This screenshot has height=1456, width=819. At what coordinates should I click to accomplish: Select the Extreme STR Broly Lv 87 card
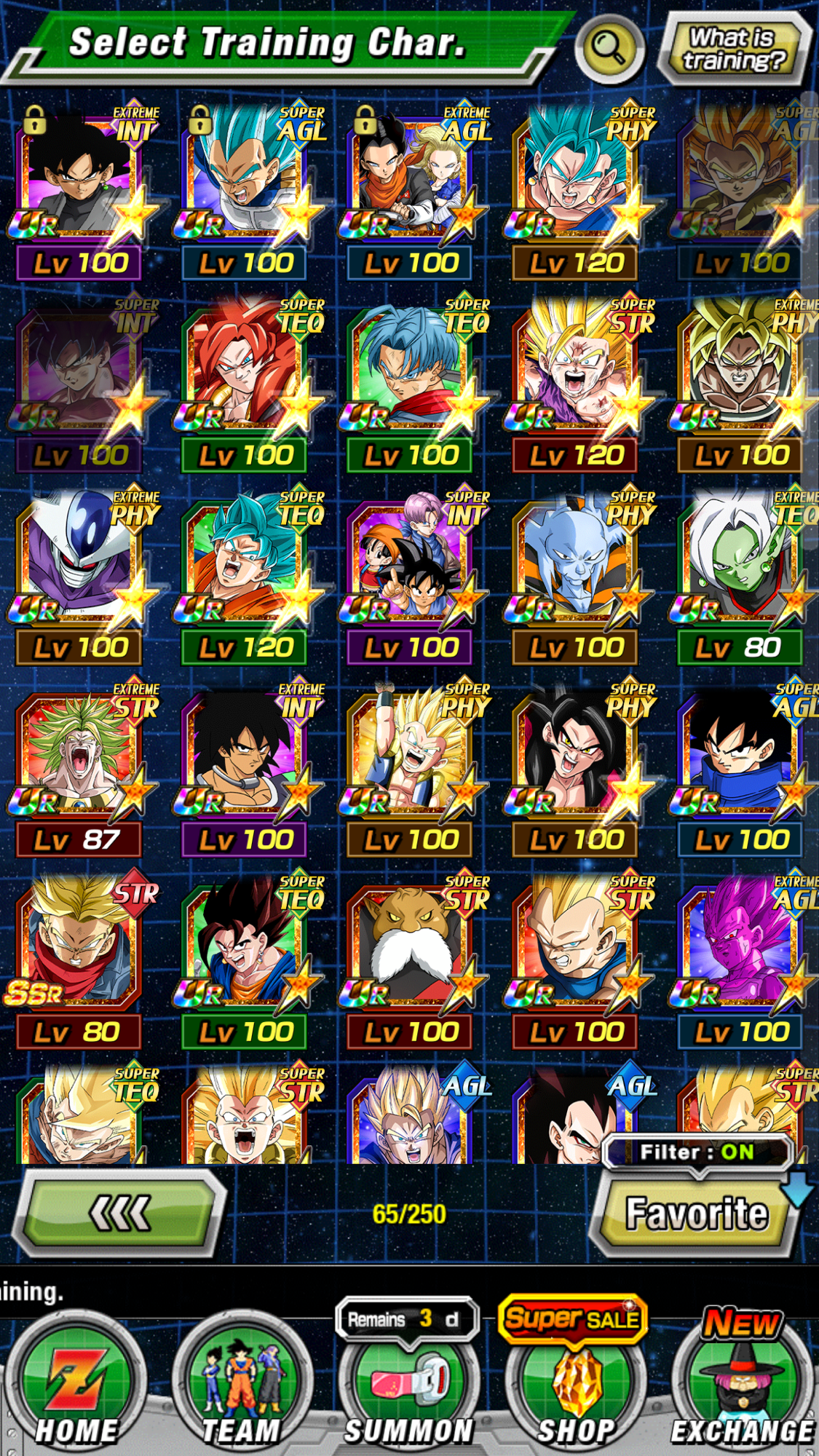[x=80, y=764]
